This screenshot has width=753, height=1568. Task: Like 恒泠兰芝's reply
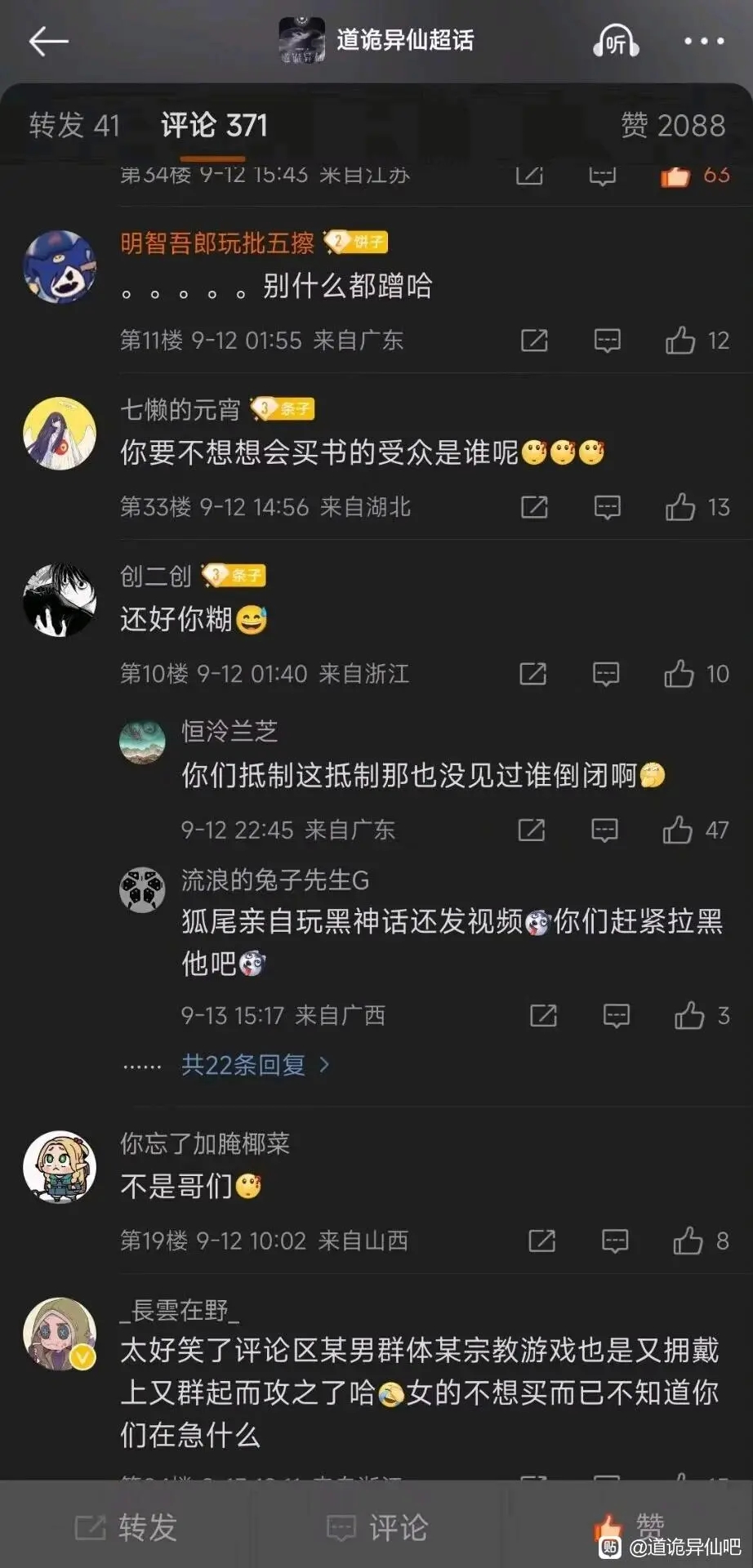(678, 831)
